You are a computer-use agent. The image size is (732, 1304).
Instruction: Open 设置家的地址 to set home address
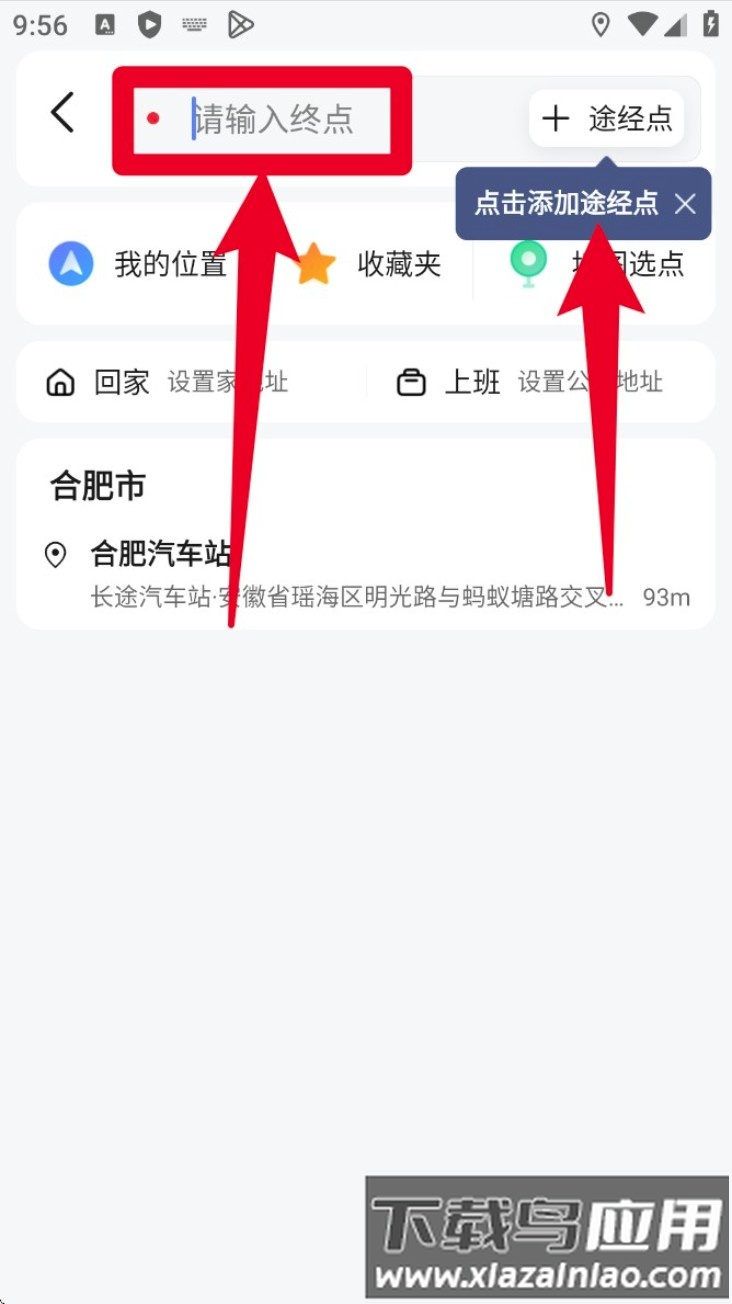[228, 382]
